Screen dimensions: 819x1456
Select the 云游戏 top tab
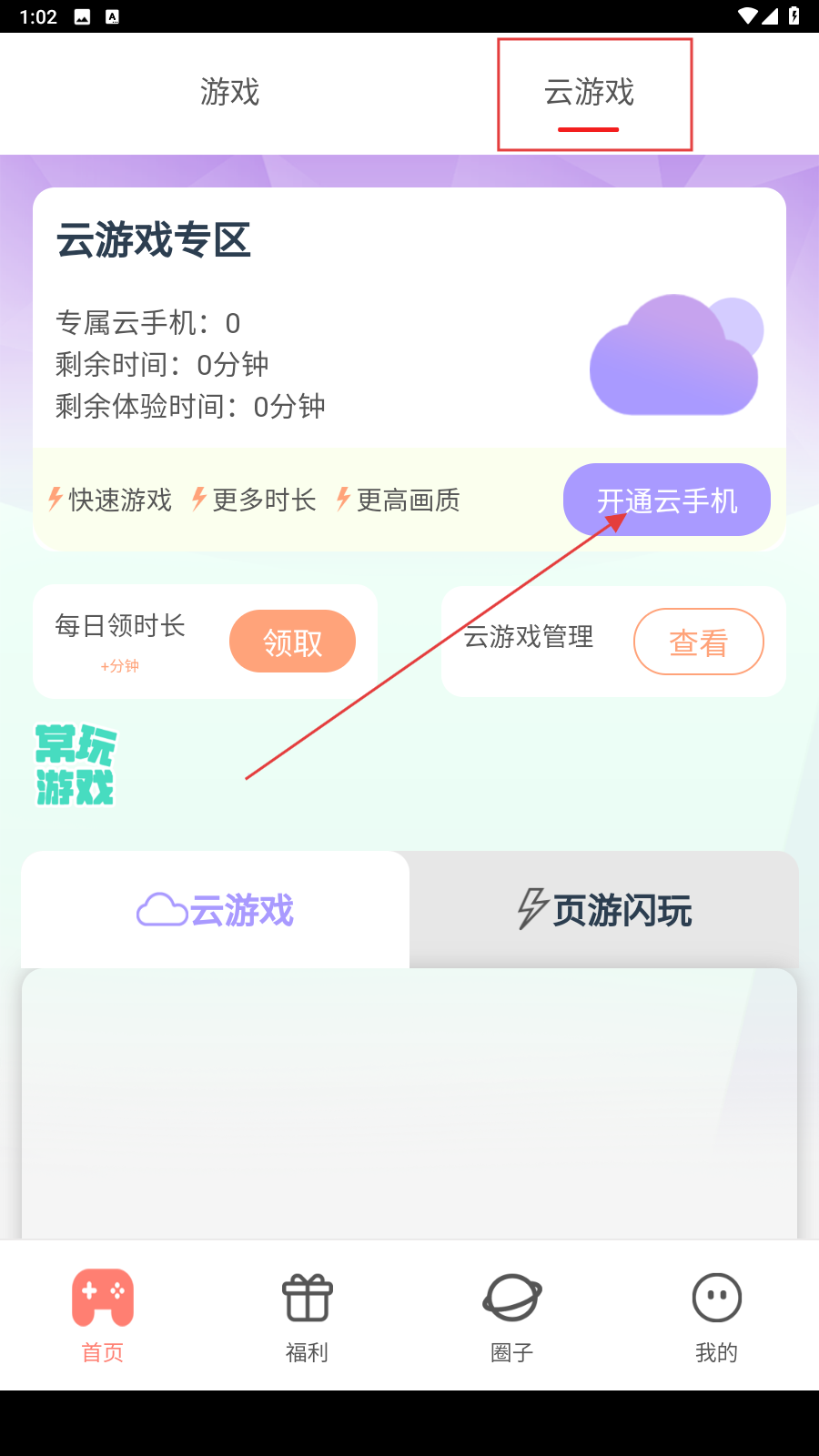[x=589, y=93]
